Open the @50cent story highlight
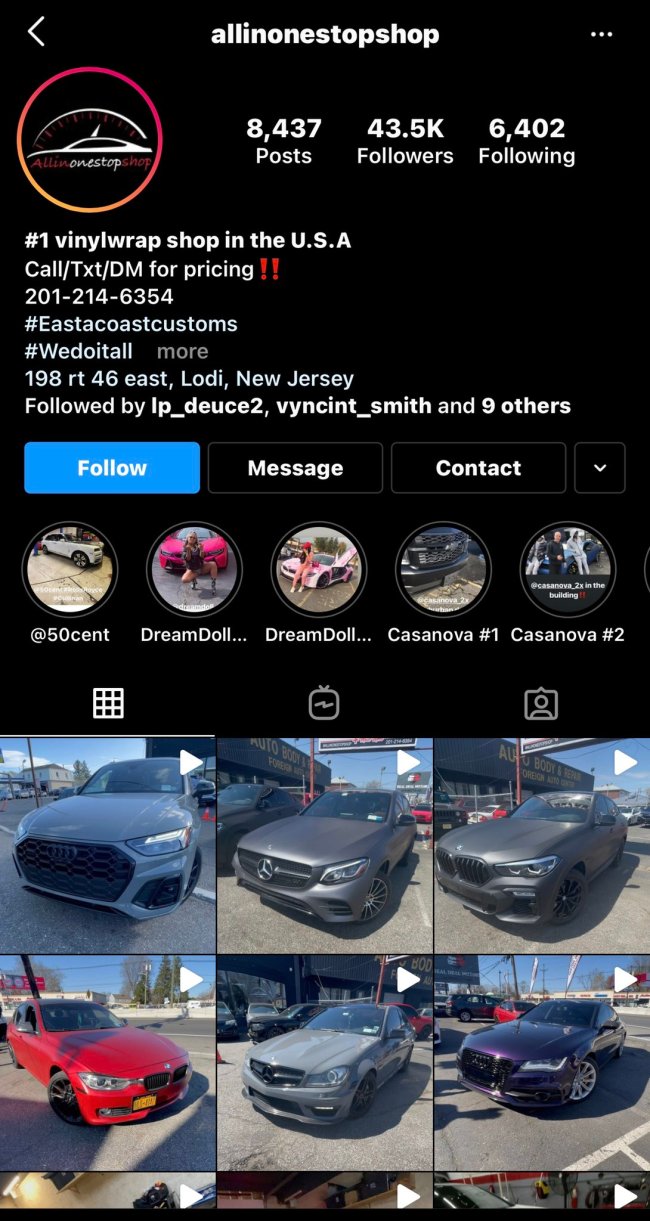The height and width of the screenshot is (1221, 650). (x=70, y=570)
